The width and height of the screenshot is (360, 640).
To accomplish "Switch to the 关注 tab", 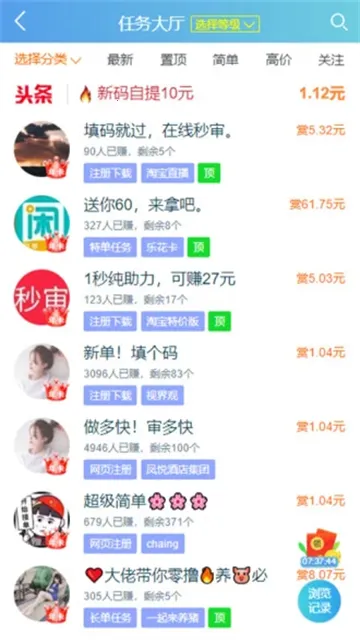I will coord(331,60).
